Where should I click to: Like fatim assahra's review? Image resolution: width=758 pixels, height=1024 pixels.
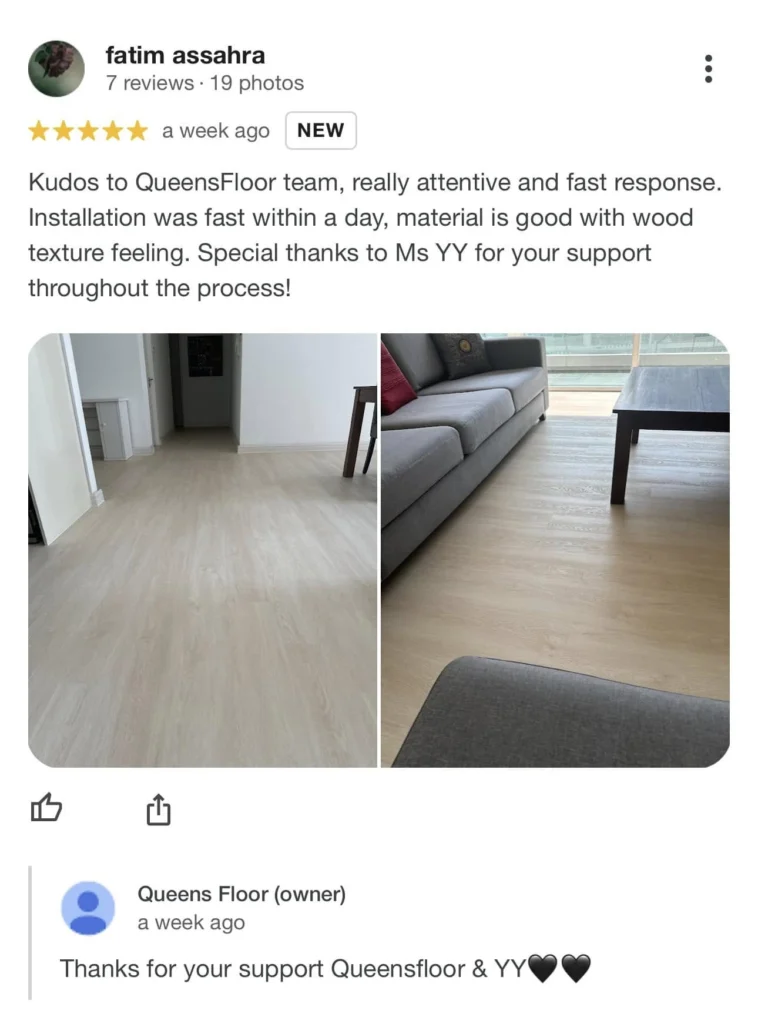tap(47, 808)
